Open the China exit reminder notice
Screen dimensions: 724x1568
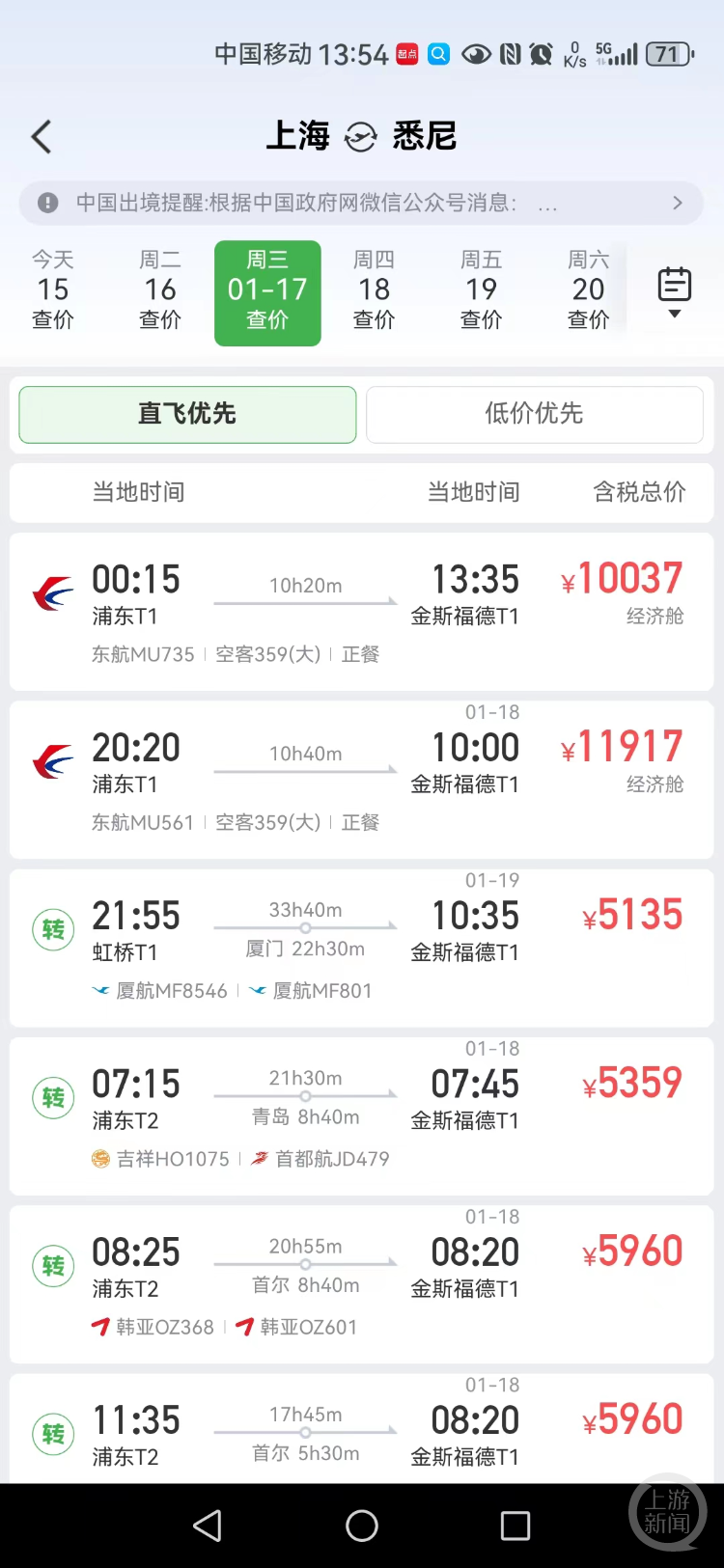(361, 204)
